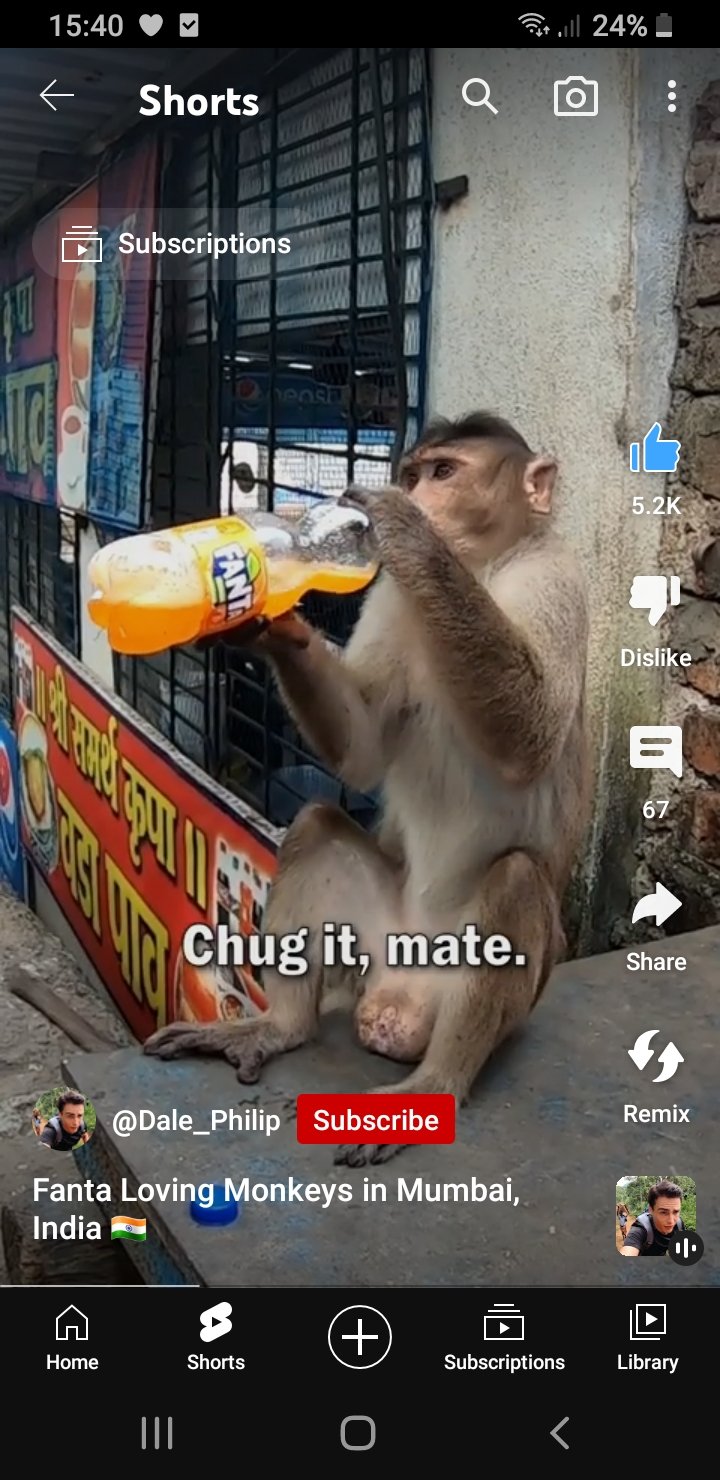
Task: Open the three-dot overflow menu
Action: 671,97
